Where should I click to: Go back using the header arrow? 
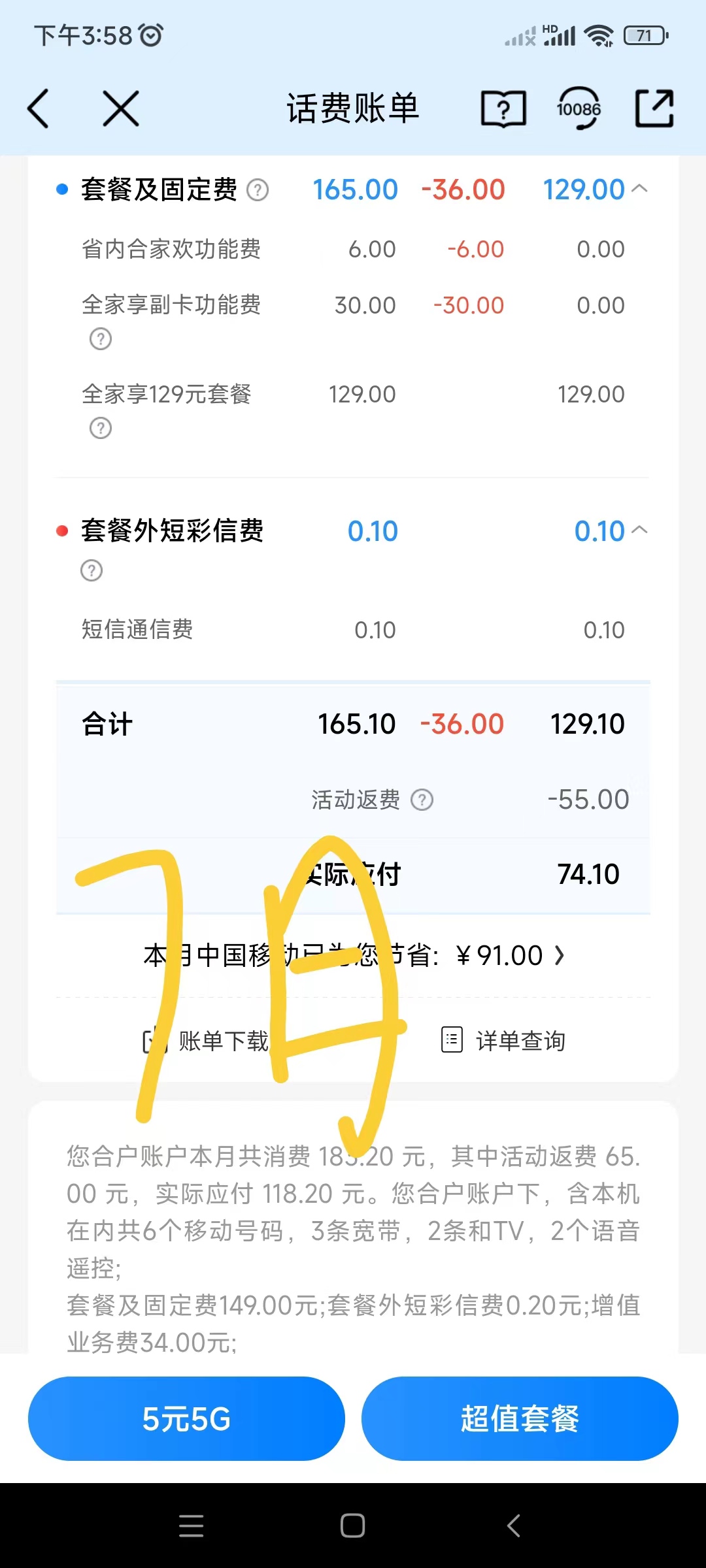[x=39, y=108]
